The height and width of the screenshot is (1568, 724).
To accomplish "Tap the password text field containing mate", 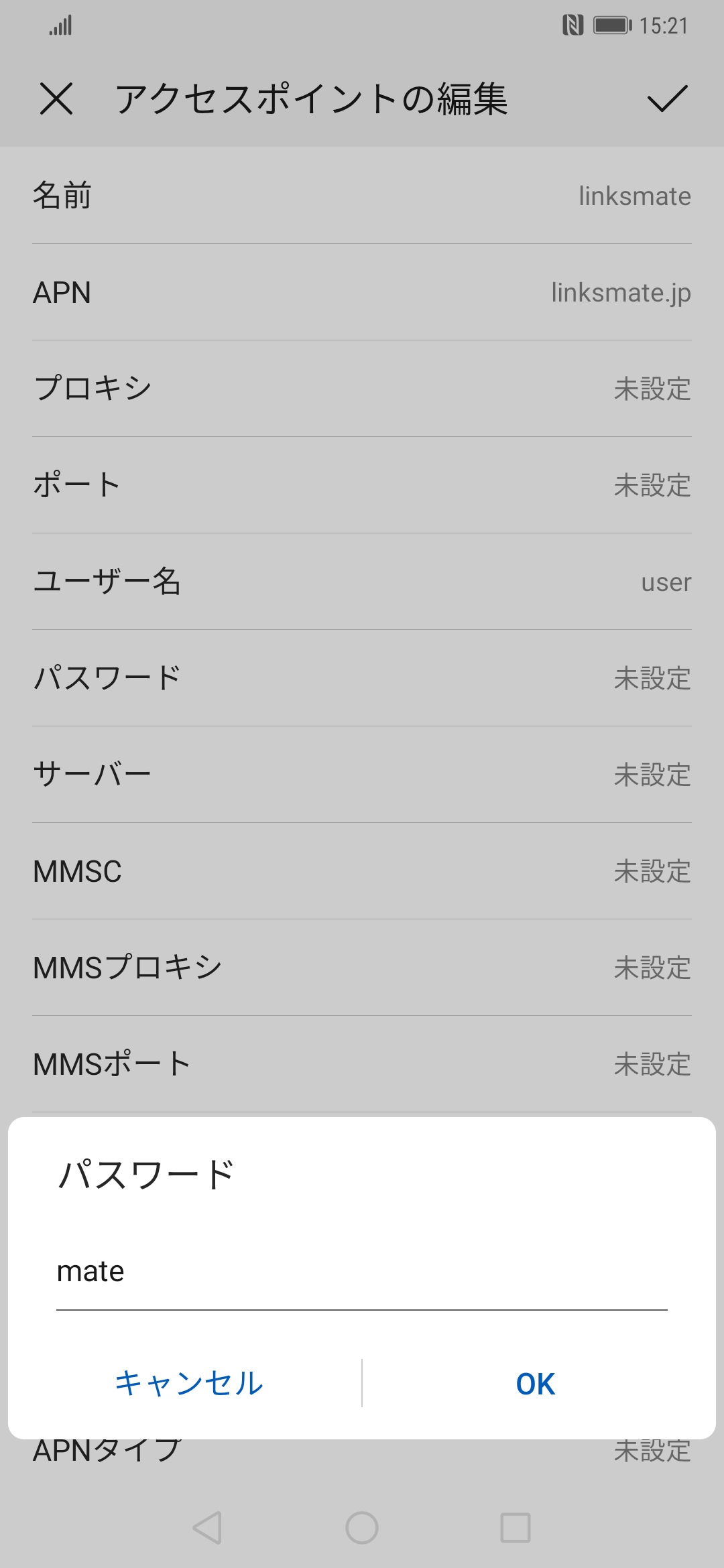I will coord(362,1270).
